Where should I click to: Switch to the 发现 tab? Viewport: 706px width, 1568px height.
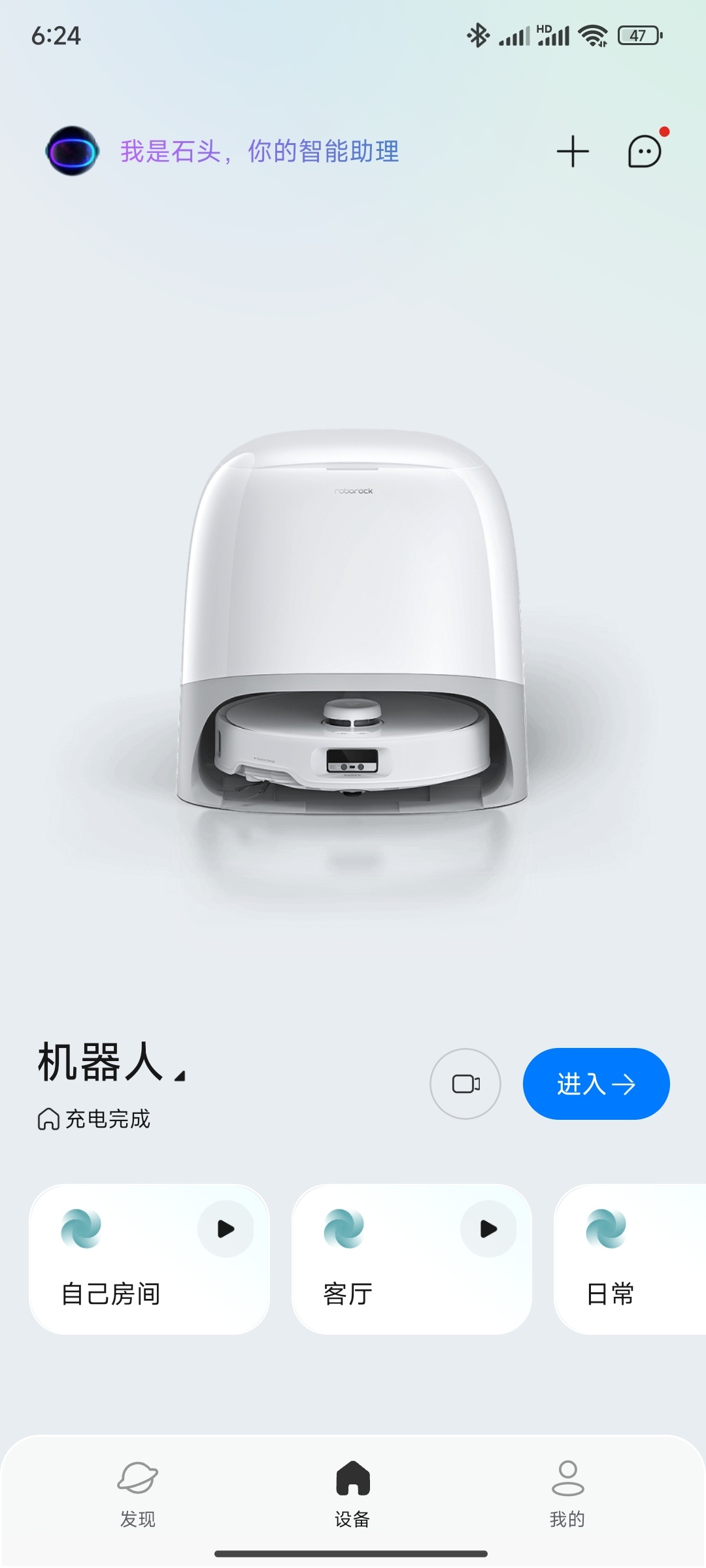point(138,1494)
